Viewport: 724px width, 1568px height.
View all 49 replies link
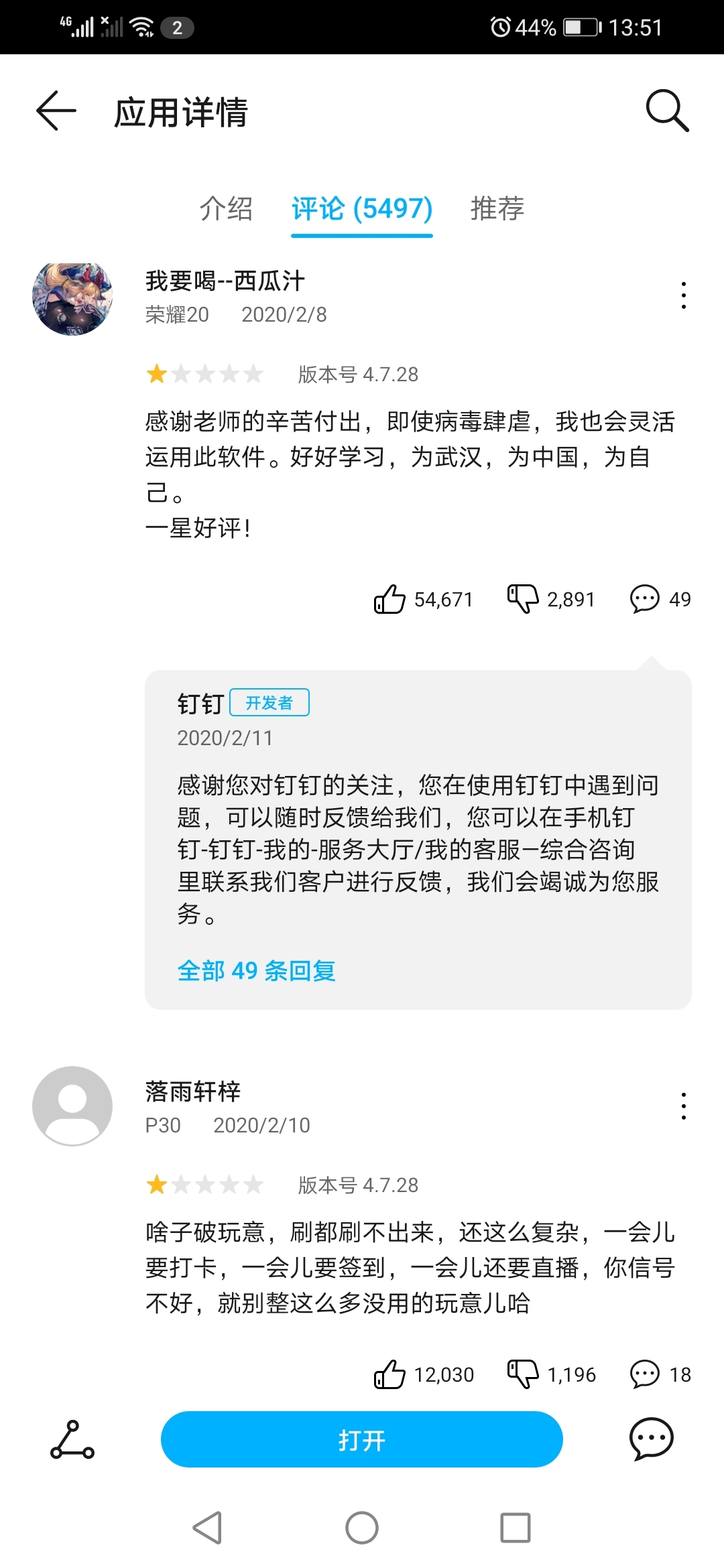coord(256,970)
